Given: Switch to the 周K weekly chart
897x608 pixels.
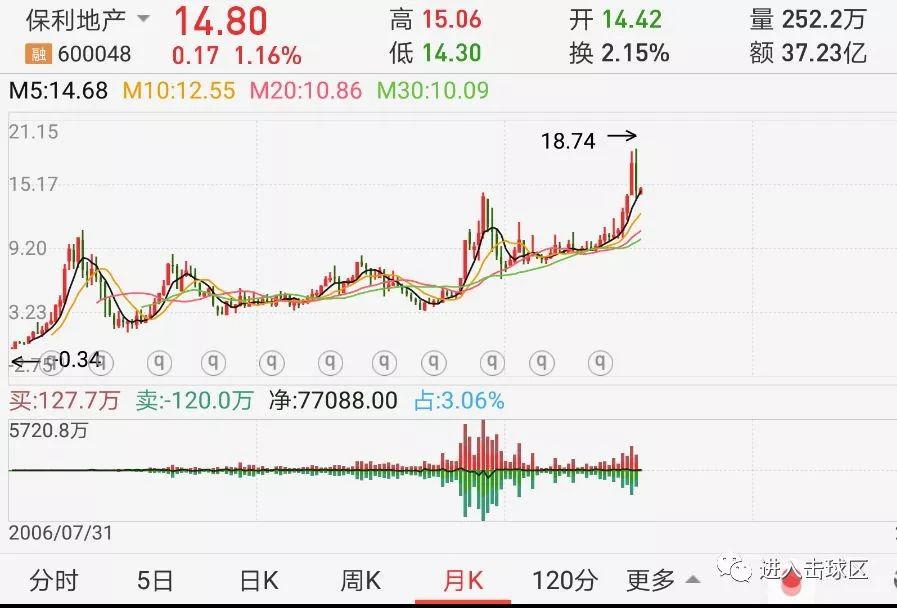Looking at the screenshot, I should 360,579.
